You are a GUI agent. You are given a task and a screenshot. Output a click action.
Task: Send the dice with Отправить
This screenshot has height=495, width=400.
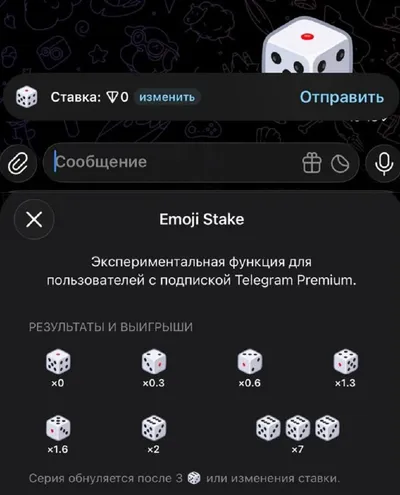[342, 97]
